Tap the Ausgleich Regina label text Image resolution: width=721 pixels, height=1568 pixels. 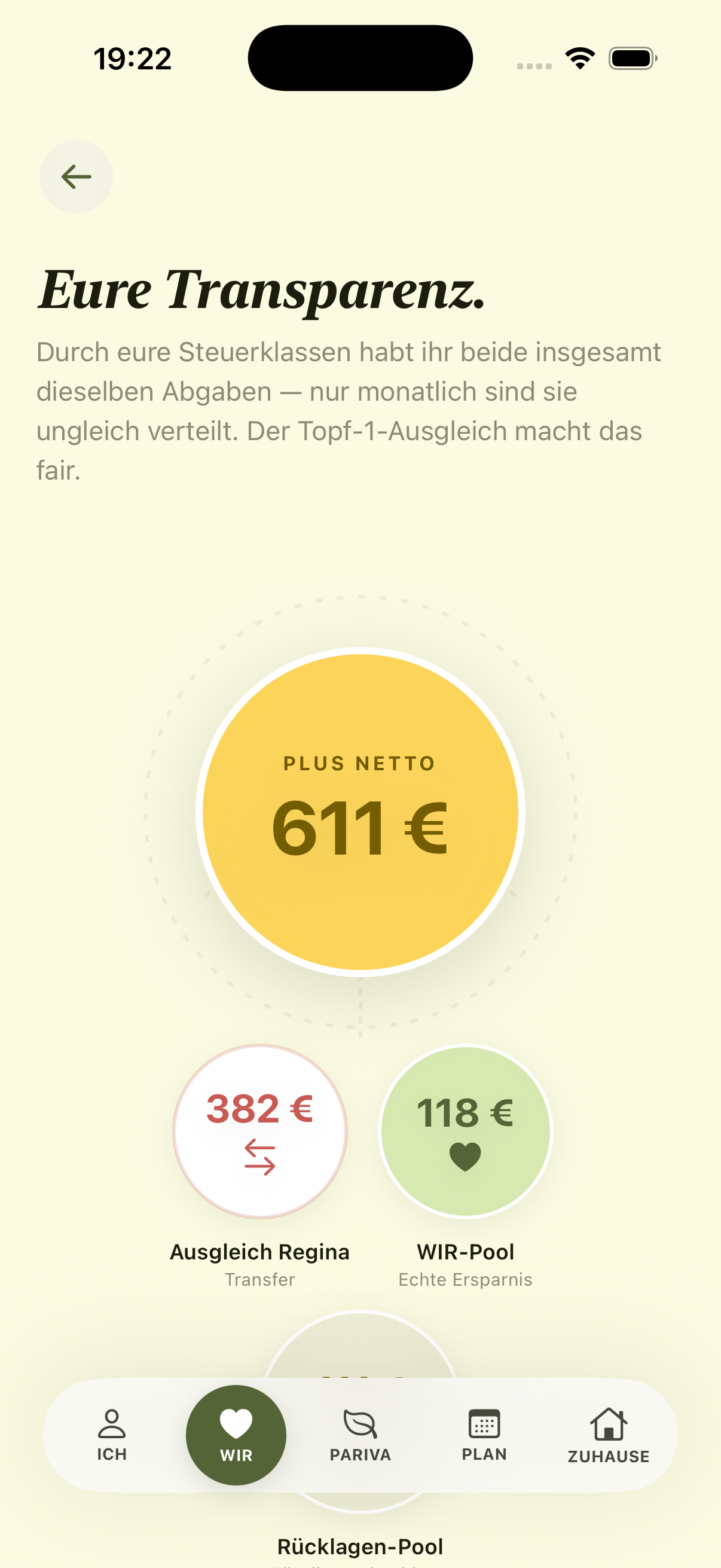[x=260, y=1252]
